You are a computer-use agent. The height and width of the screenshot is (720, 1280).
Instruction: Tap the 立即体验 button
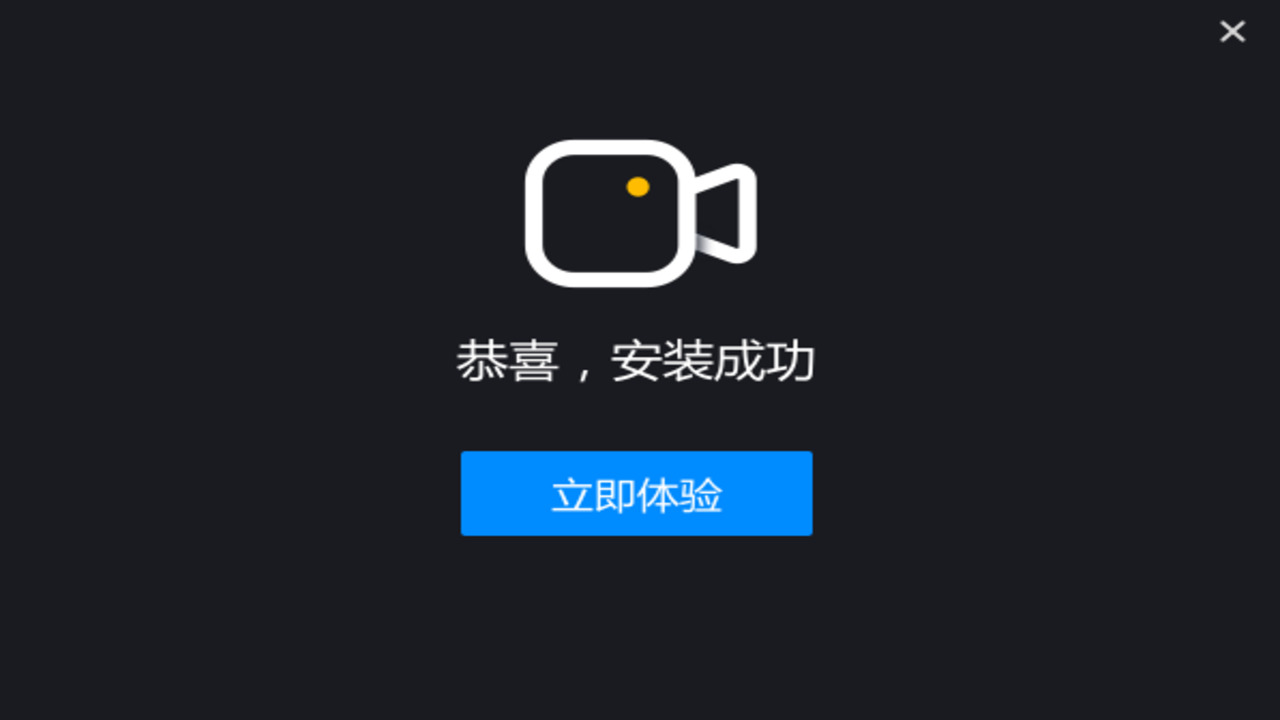tap(636, 494)
